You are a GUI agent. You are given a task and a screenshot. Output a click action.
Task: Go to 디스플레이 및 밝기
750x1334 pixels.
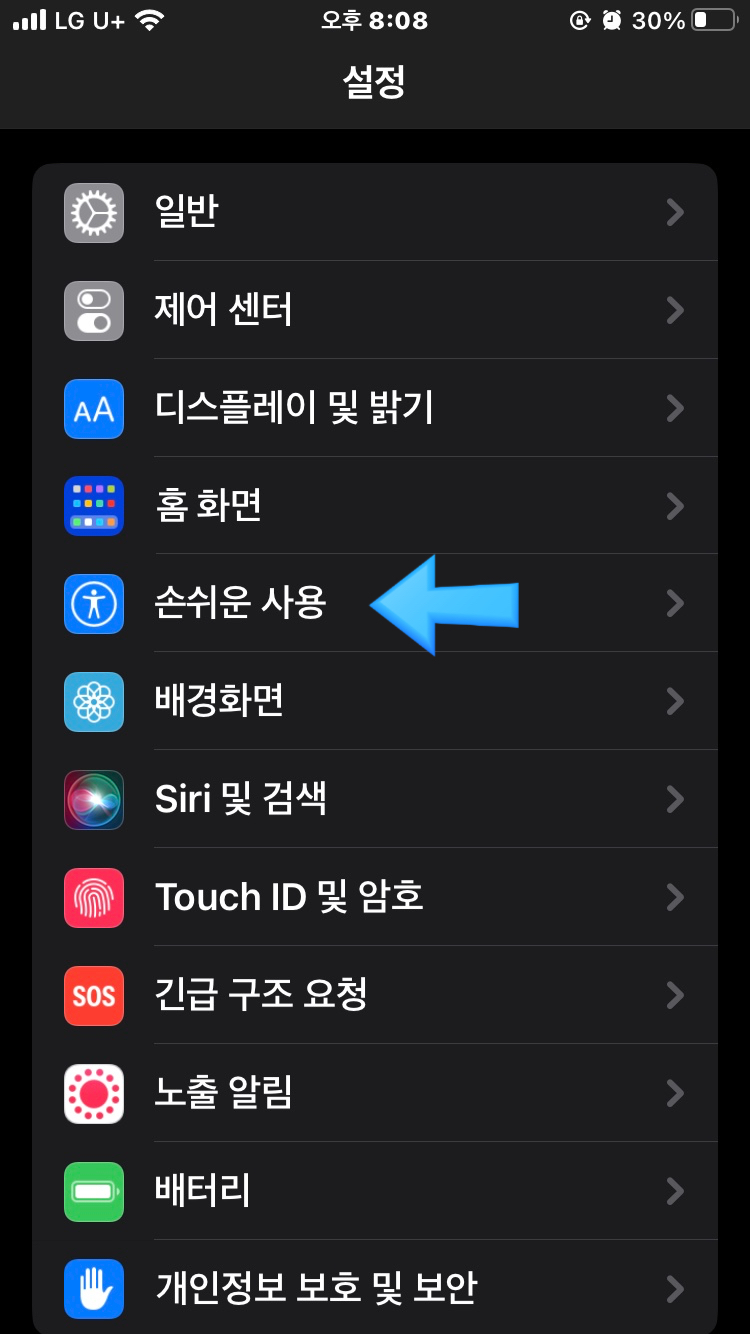(x=375, y=408)
